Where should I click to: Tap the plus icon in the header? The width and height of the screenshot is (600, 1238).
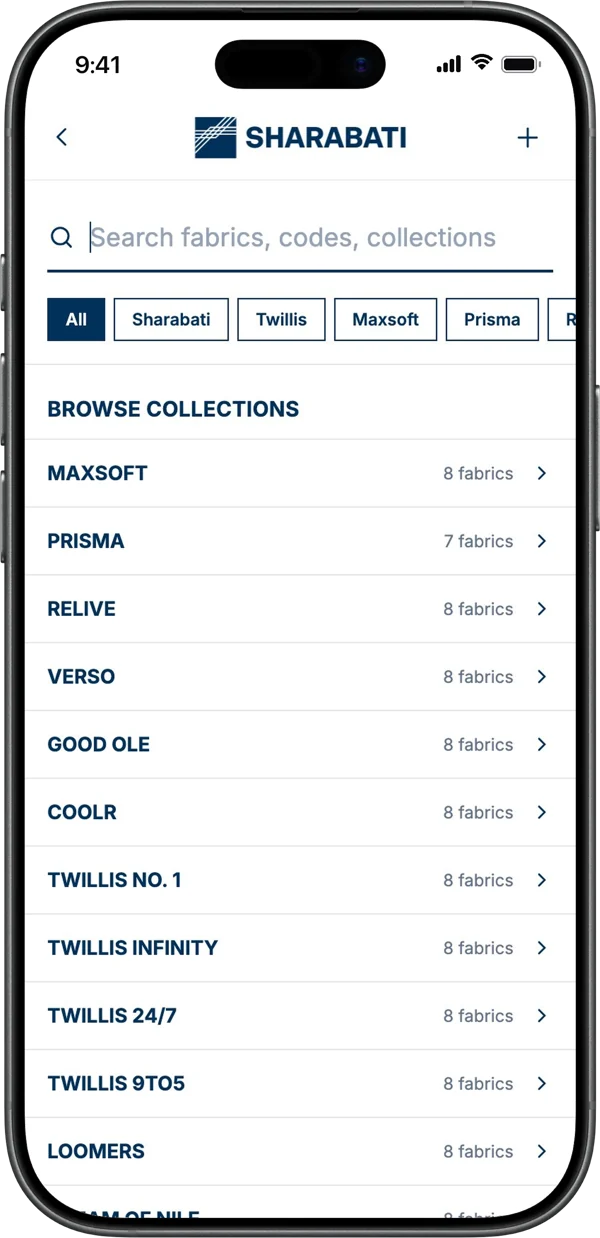[527, 138]
